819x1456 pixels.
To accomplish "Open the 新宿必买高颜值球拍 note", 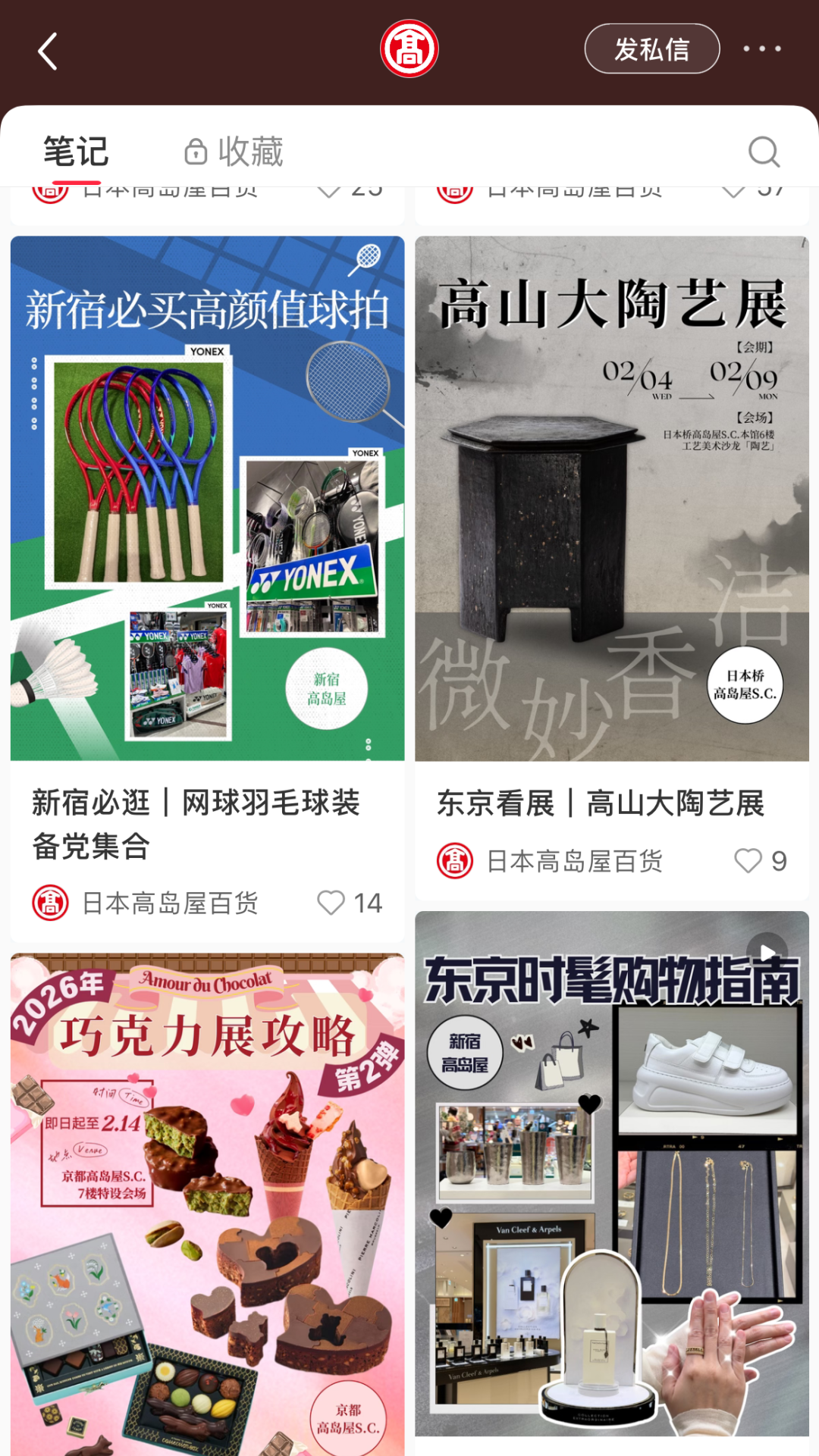I will [207, 498].
